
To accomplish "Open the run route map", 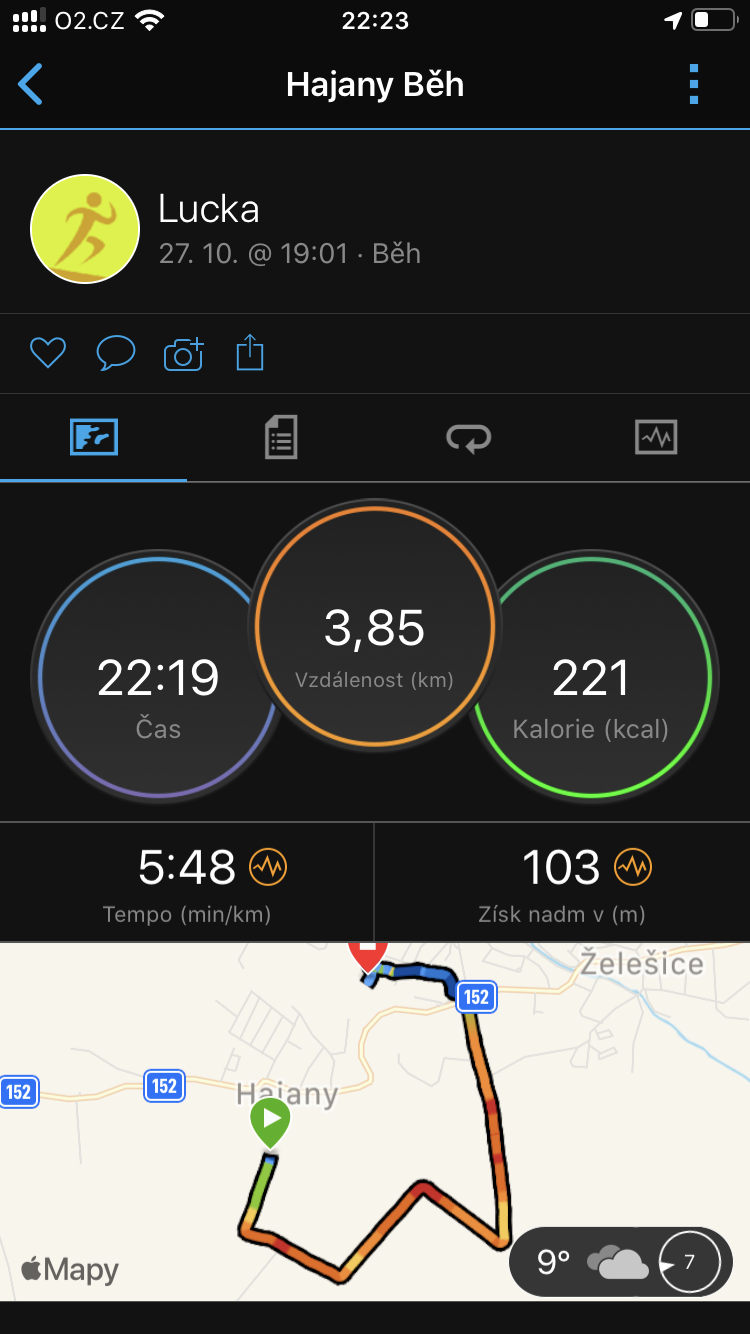I will pos(375,1121).
